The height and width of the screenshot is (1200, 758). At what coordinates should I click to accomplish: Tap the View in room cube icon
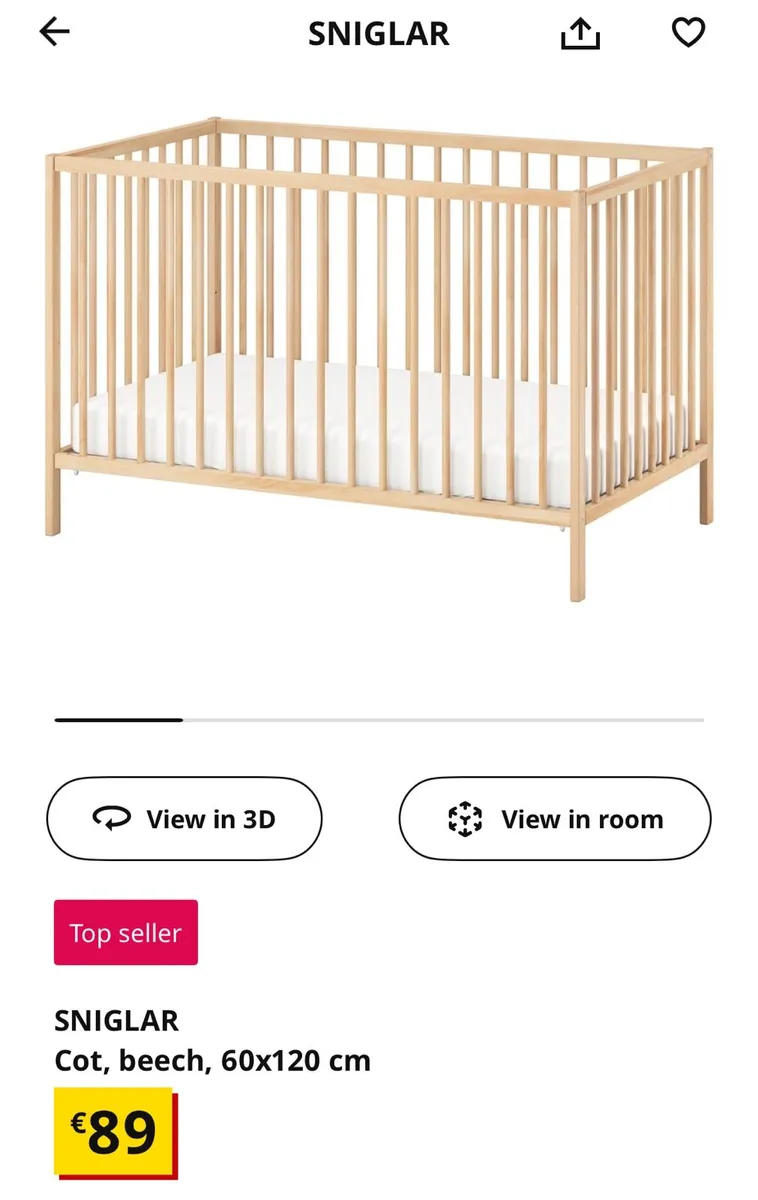coord(466,818)
